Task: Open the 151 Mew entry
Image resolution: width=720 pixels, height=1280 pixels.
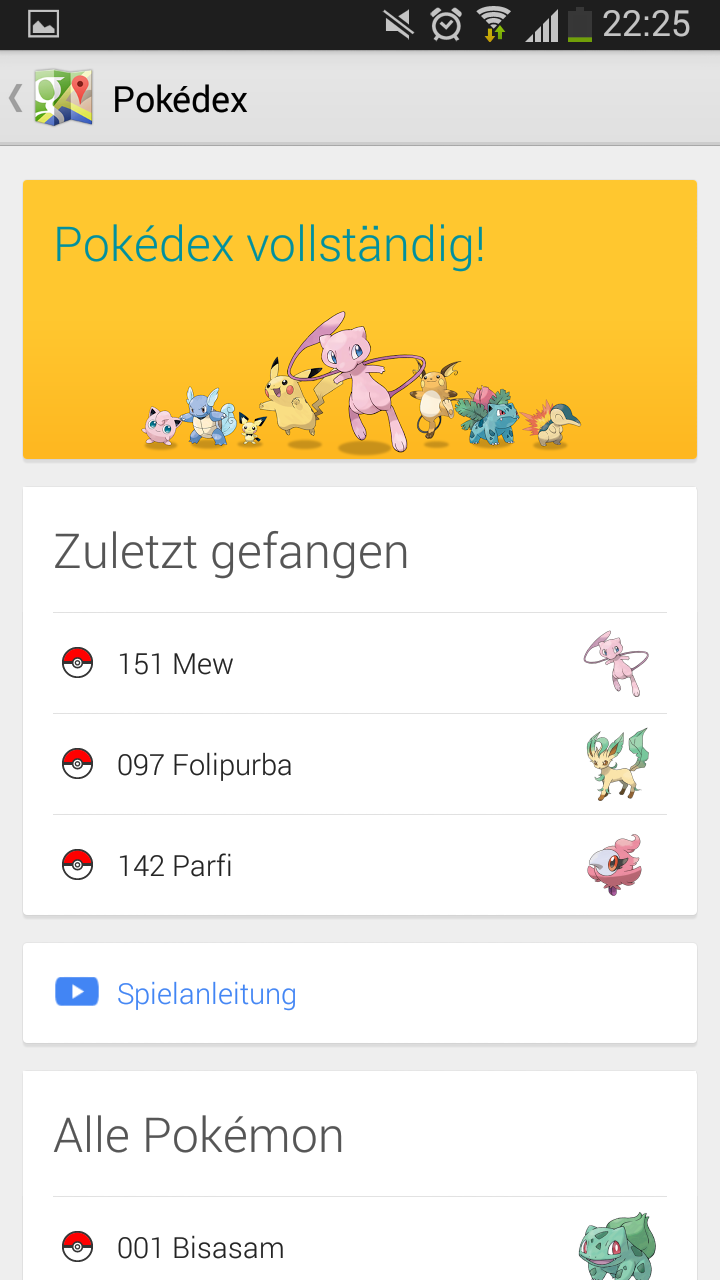Action: 360,663
